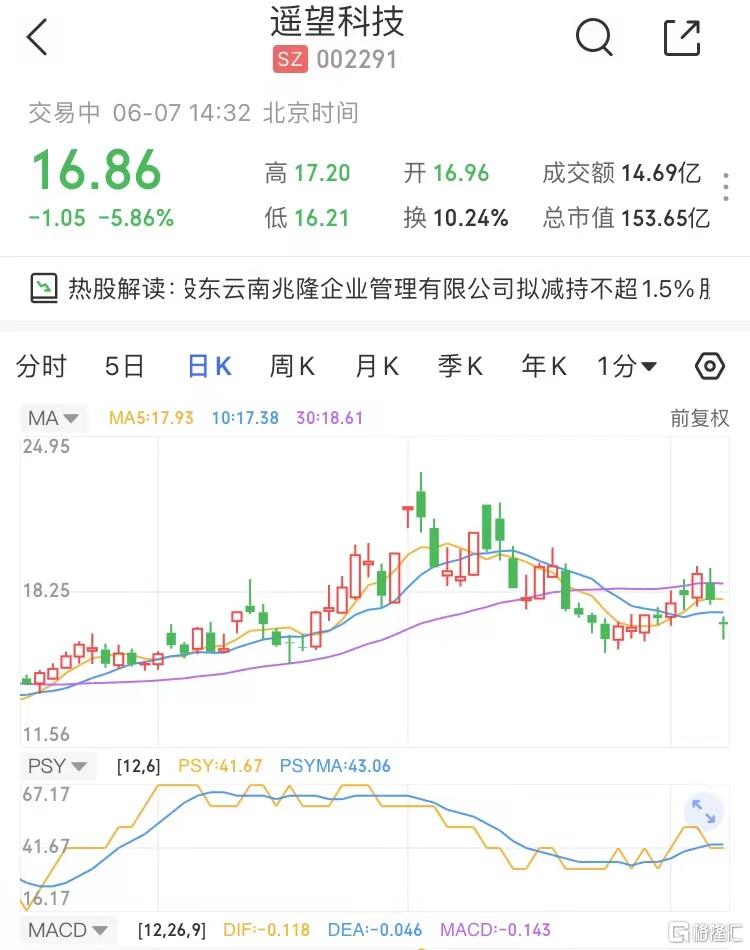This screenshot has width=750, height=950.
Task: Open chart settings hexagon icon
Action: pos(709,366)
